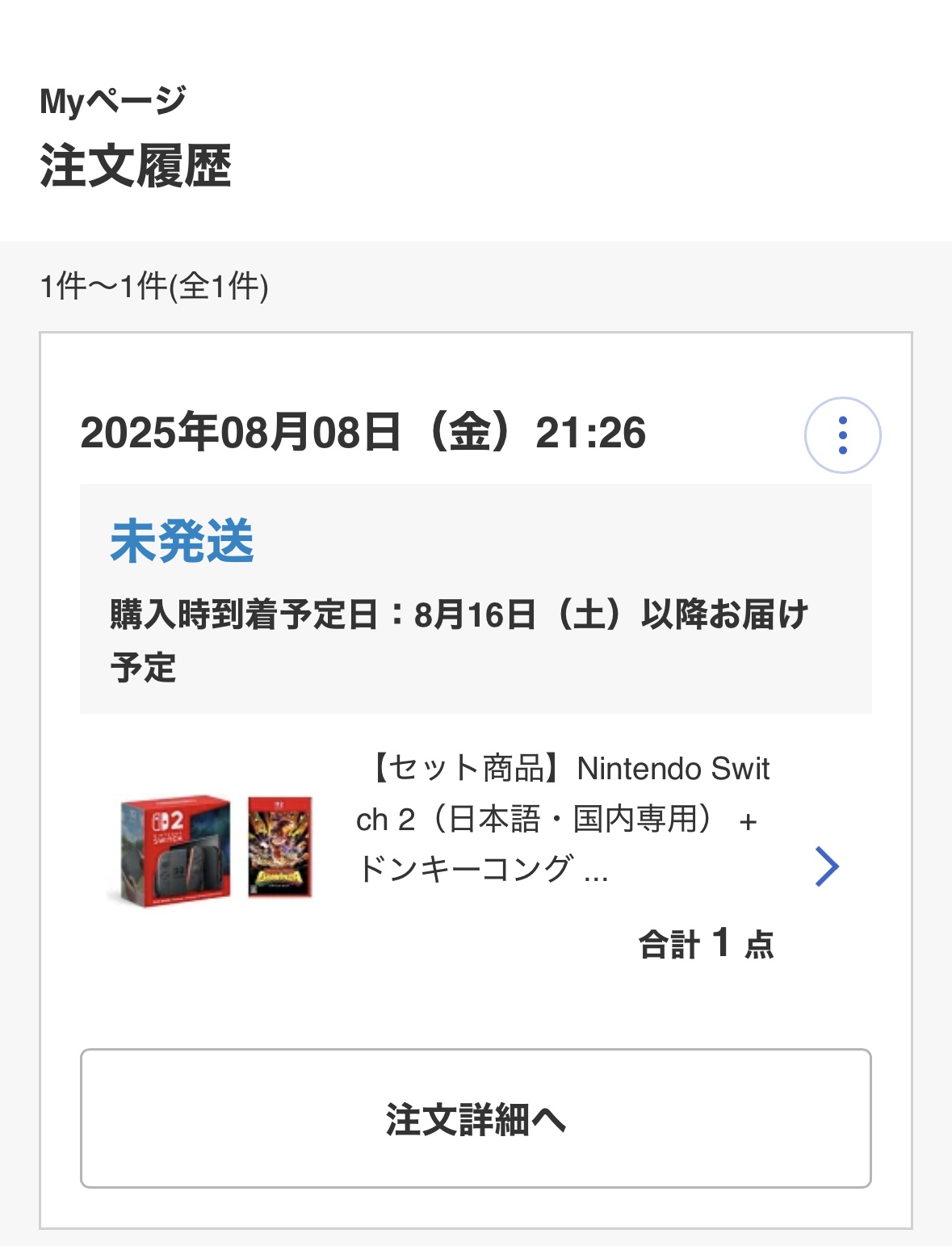Open the three-dot order options menu
The image size is (952, 1246).
click(842, 435)
